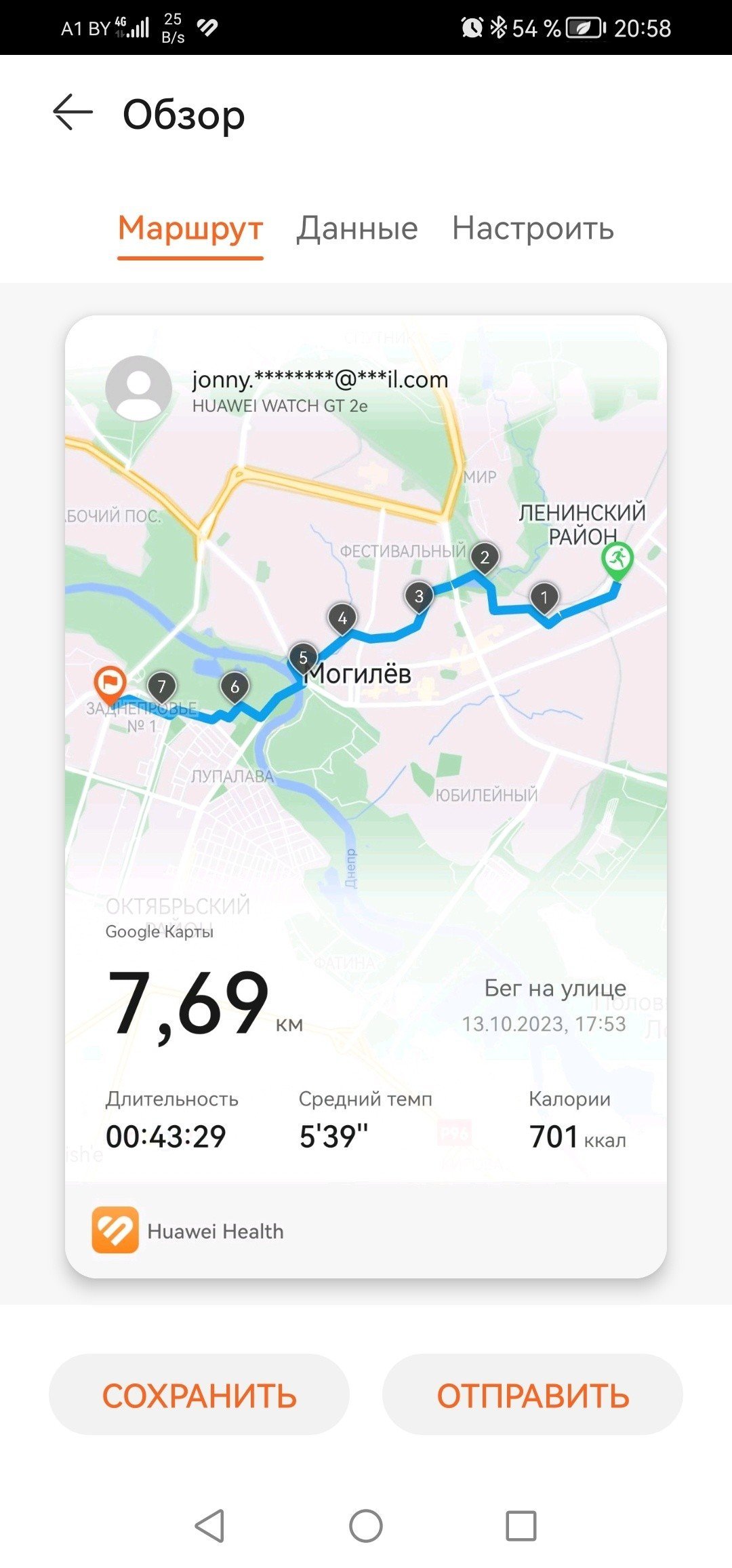Open recent apps from the navigation bar

click(521, 1527)
